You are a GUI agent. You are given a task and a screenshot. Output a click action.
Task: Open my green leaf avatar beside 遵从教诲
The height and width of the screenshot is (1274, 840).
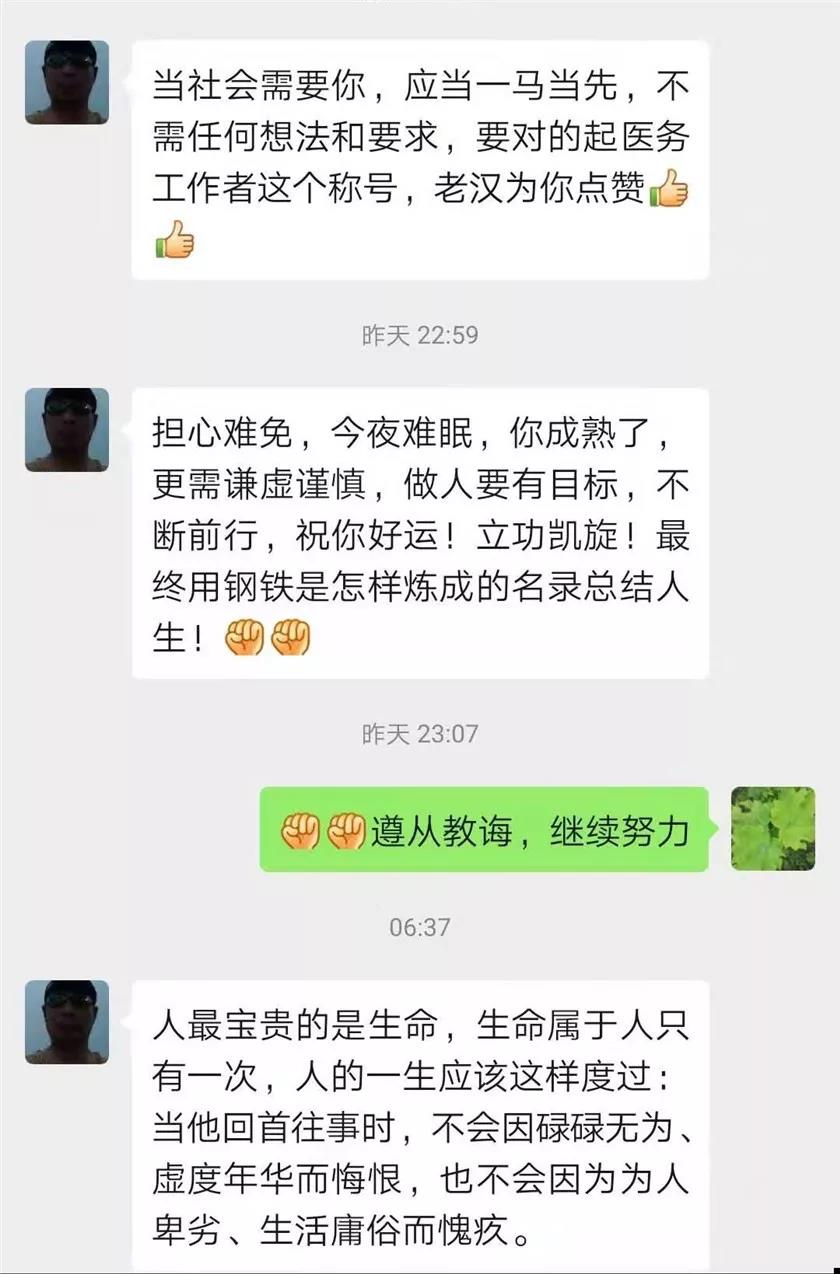pyautogui.click(x=773, y=828)
